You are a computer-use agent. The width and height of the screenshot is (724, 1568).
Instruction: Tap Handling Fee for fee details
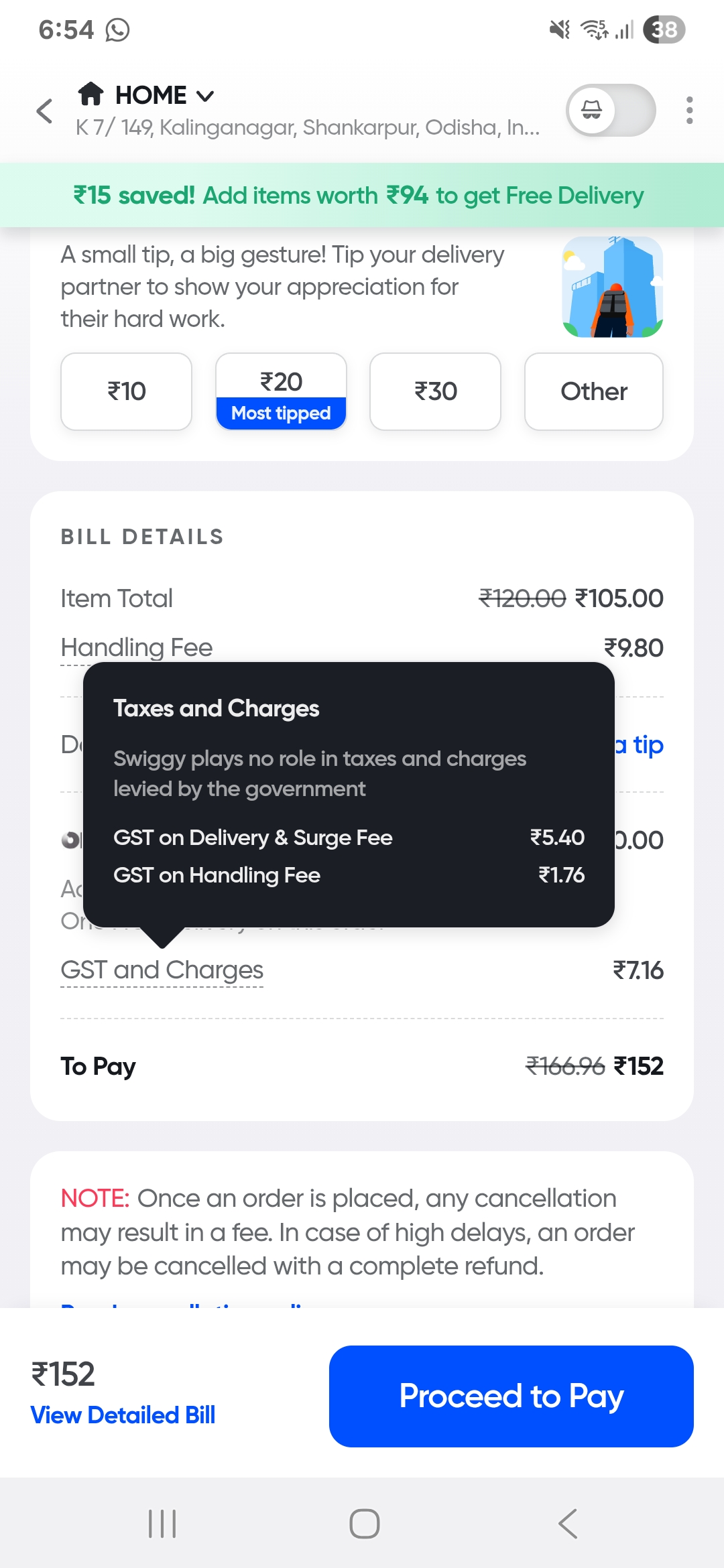[137, 647]
